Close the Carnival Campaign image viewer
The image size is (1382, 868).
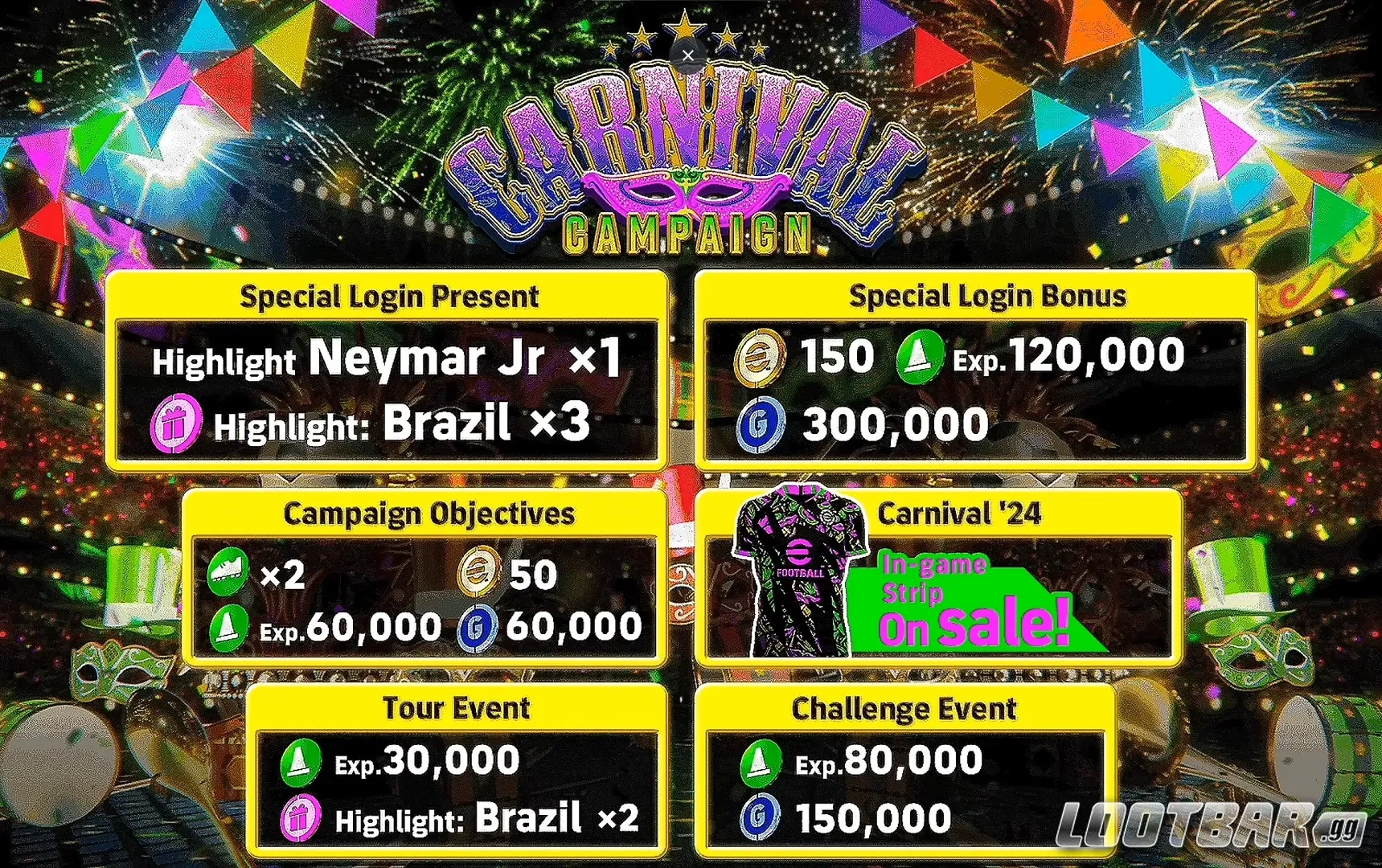click(687, 55)
